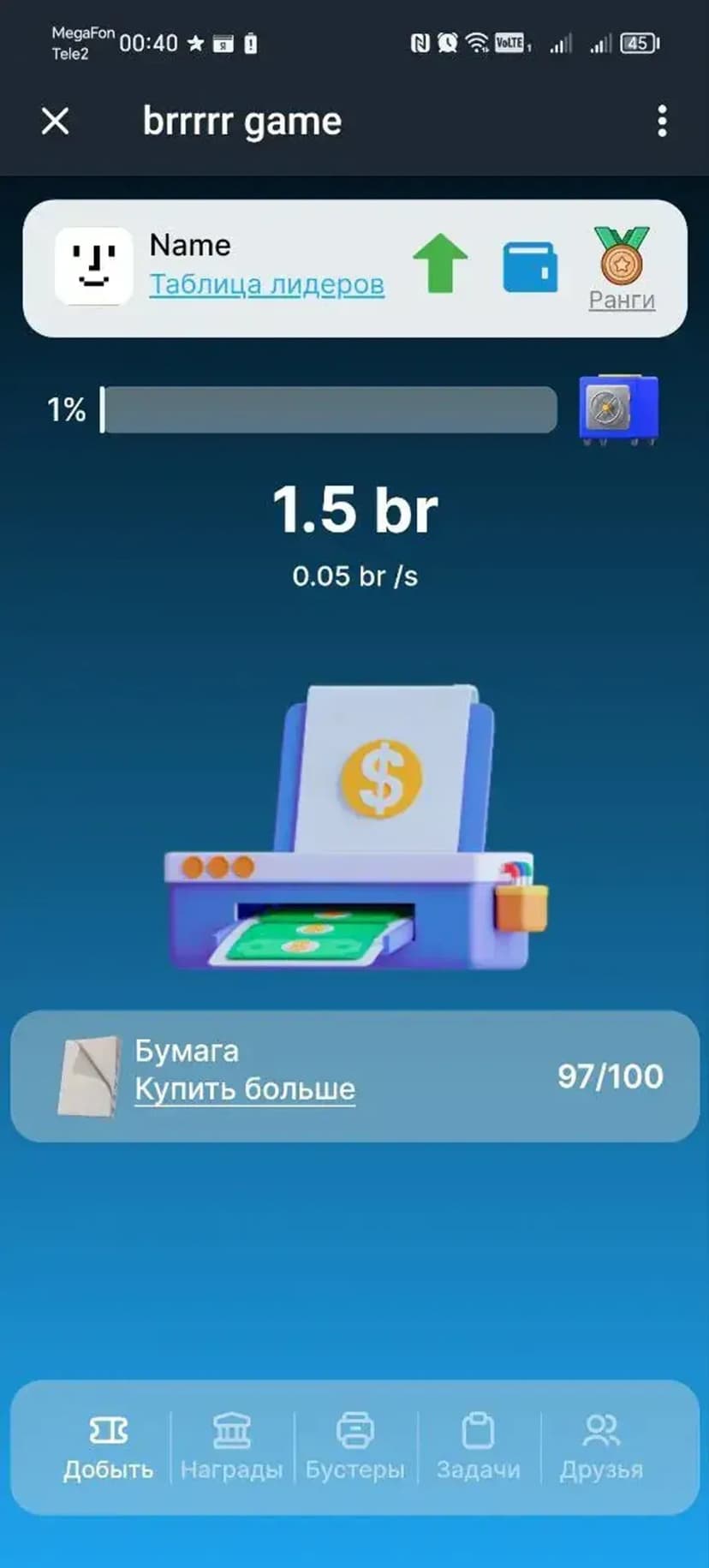This screenshot has height=1568, width=709.
Task: Switch to the Награды tab
Action: pos(231,1447)
